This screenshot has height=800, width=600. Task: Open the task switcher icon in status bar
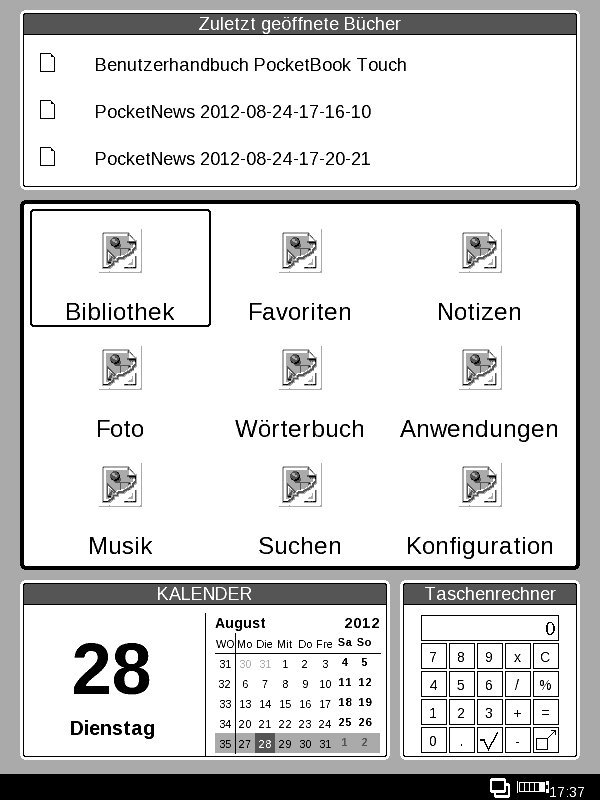tap(500, 787)
